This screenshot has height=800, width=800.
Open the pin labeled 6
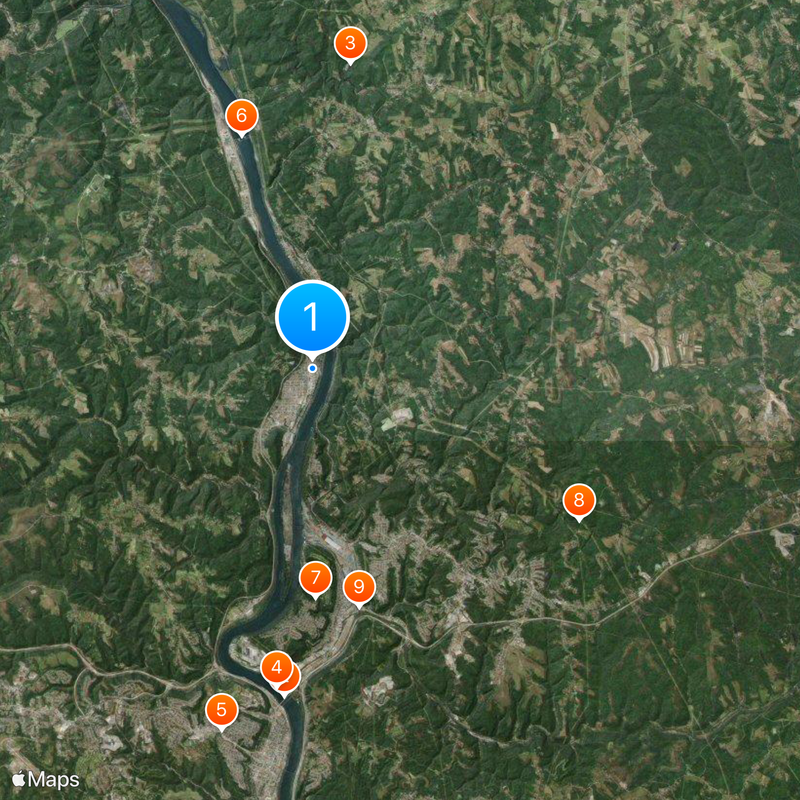[241, 115]
